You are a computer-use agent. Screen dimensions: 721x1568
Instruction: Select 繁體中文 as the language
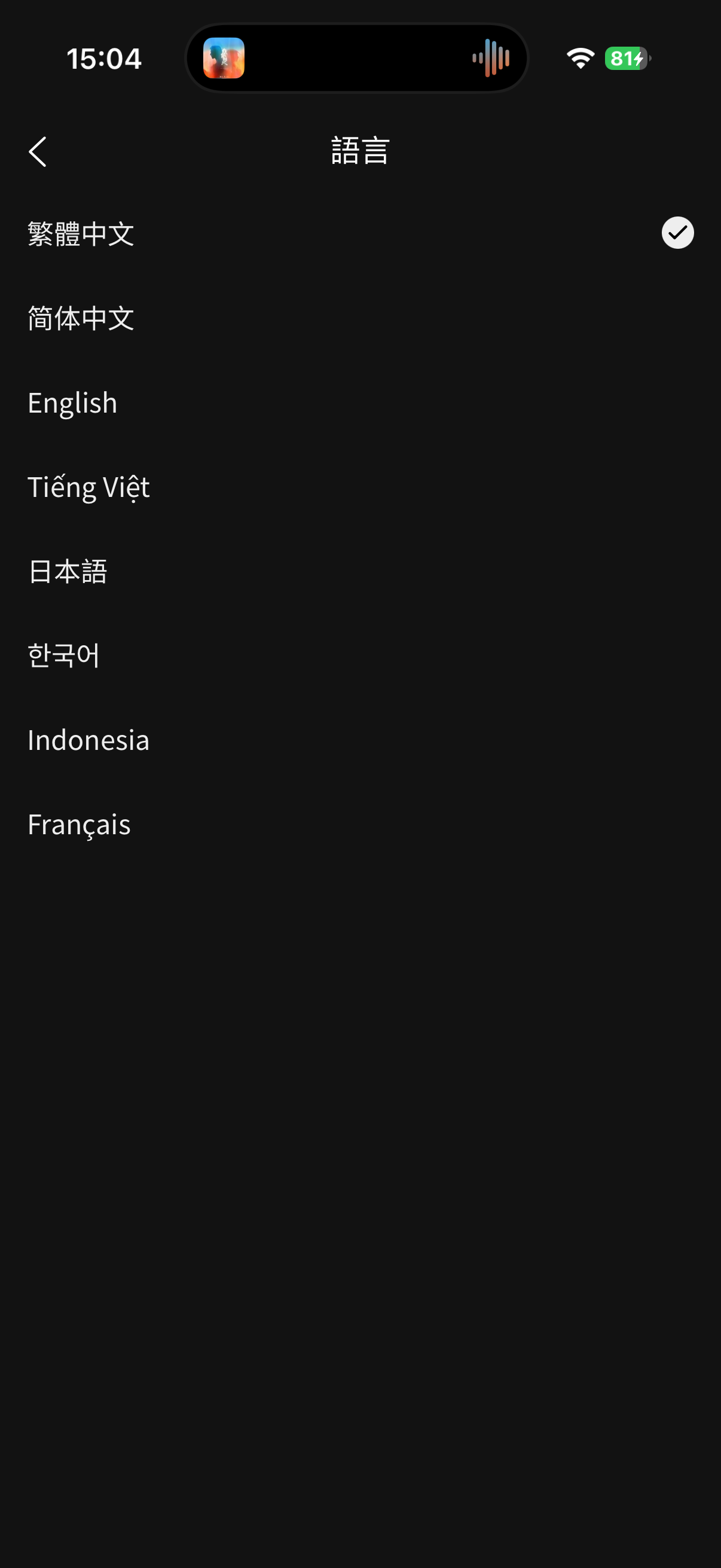(x=81, y=234)
